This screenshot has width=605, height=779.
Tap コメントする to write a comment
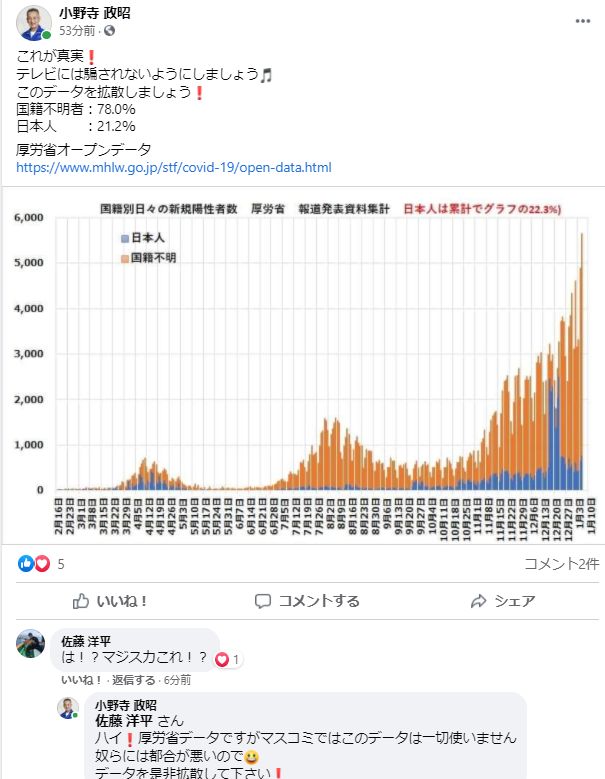pos(307,601)
